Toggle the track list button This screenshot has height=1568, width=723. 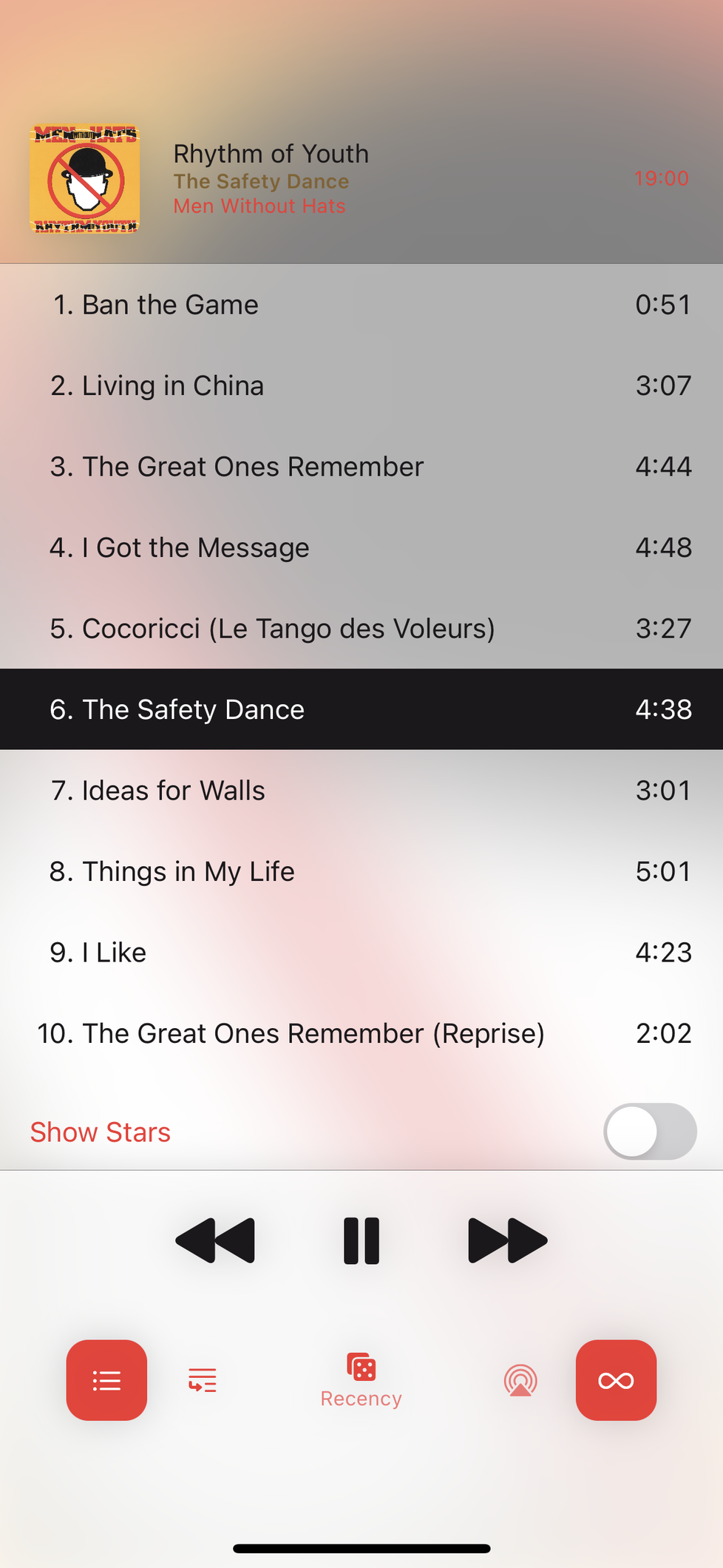[106, 1380]
